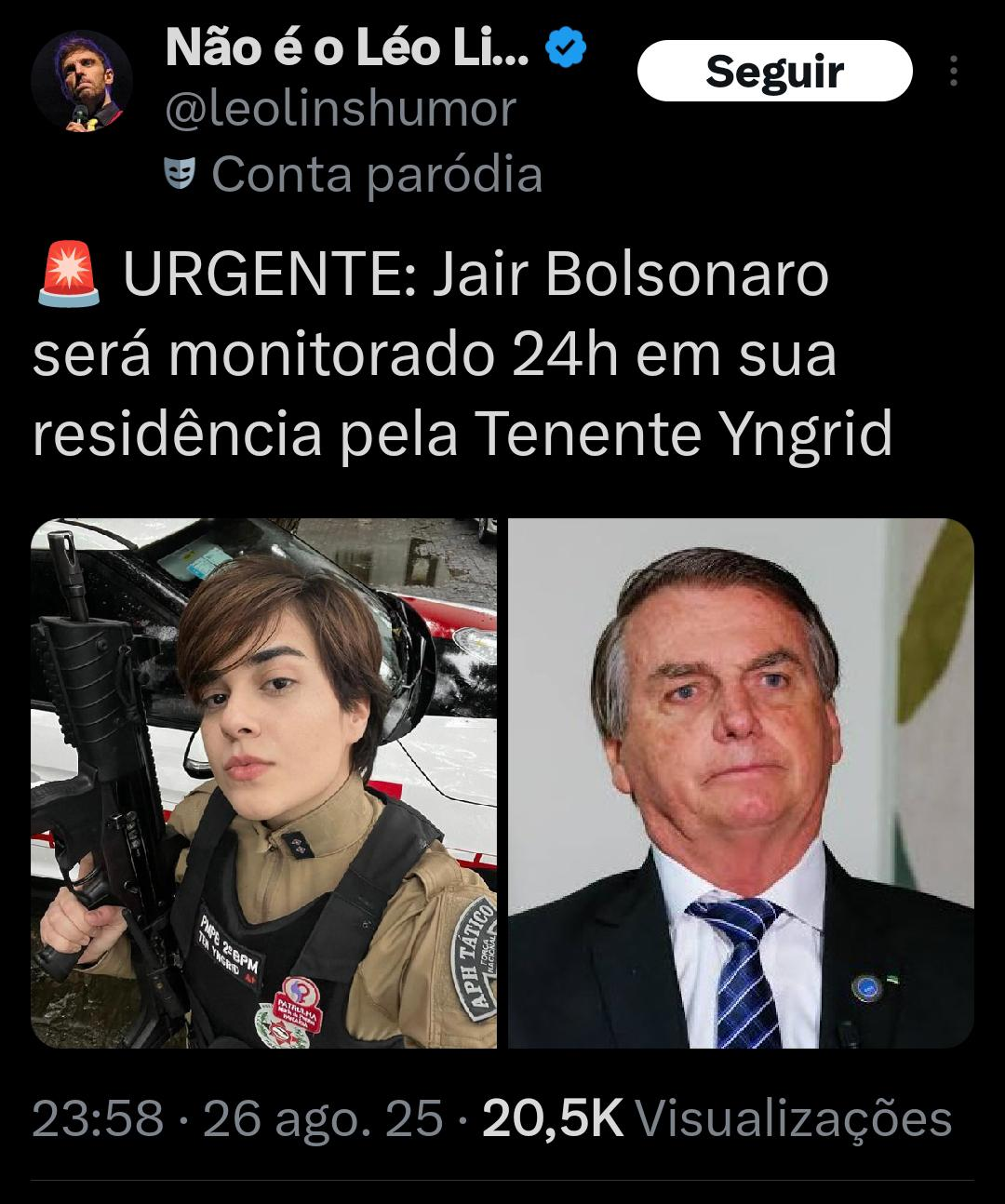Open the post's three-dot overflow menu
Viewport: 1005px width, 1204px height.
click(x=953, y=71)
